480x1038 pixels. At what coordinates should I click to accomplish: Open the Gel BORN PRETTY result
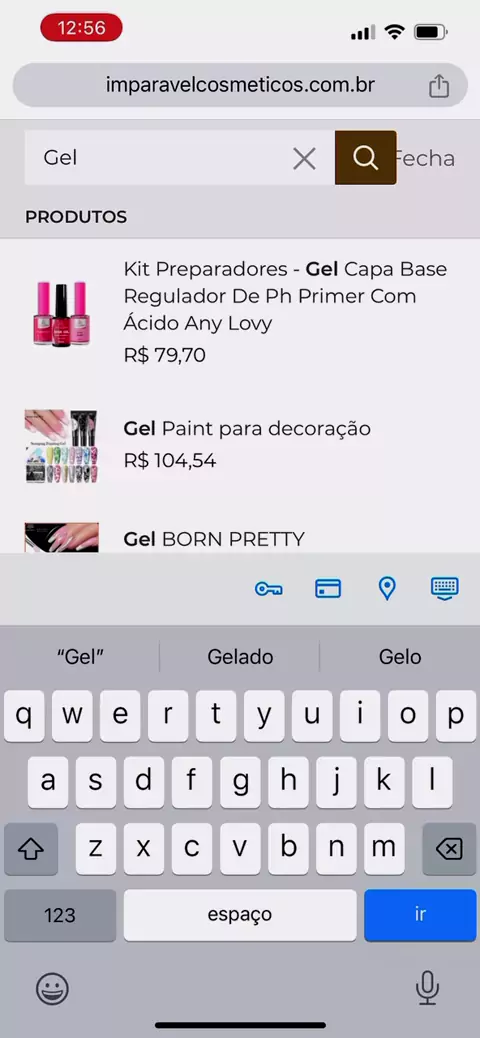click(x=238, y=538)
